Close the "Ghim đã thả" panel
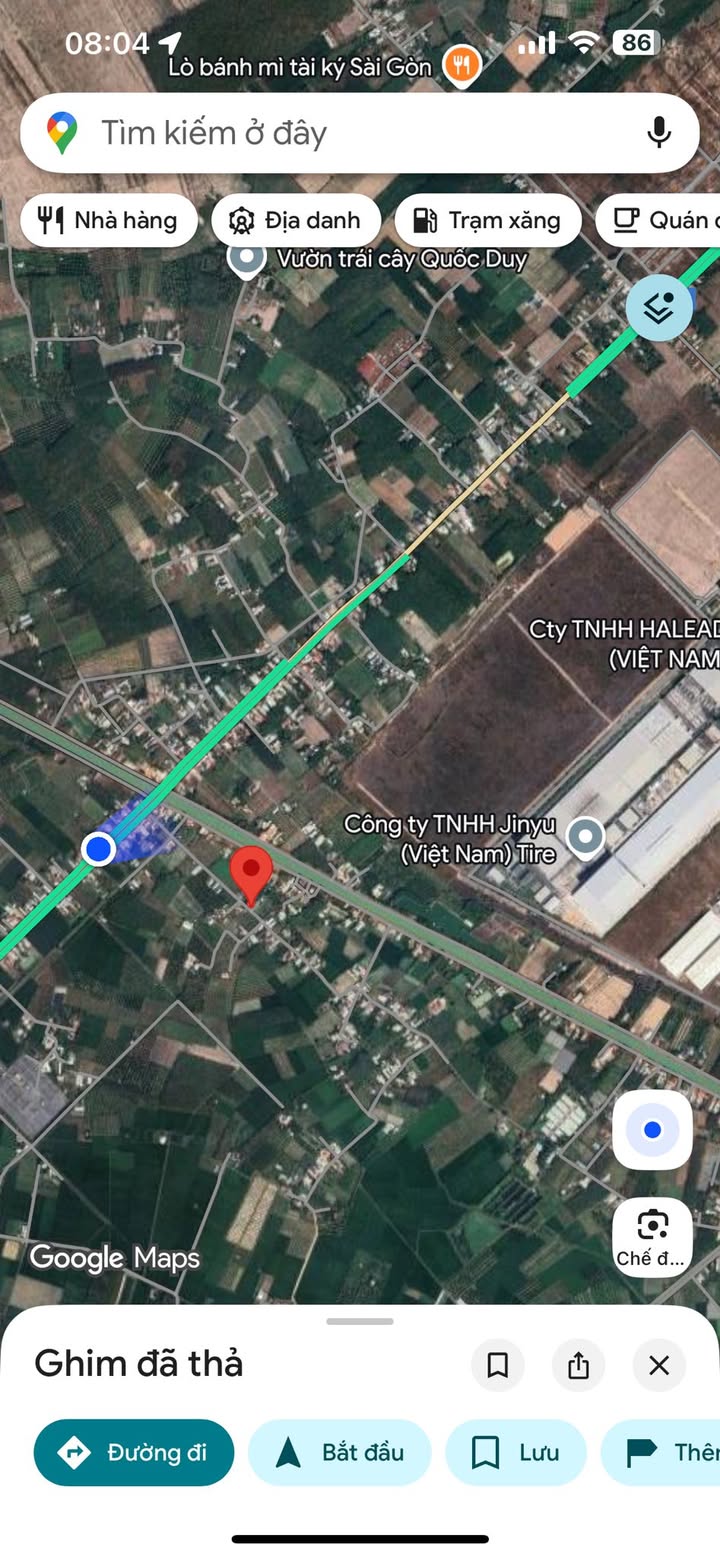Image resolution: width=720 pixels, height=1557 pixels. point(659,1365)
